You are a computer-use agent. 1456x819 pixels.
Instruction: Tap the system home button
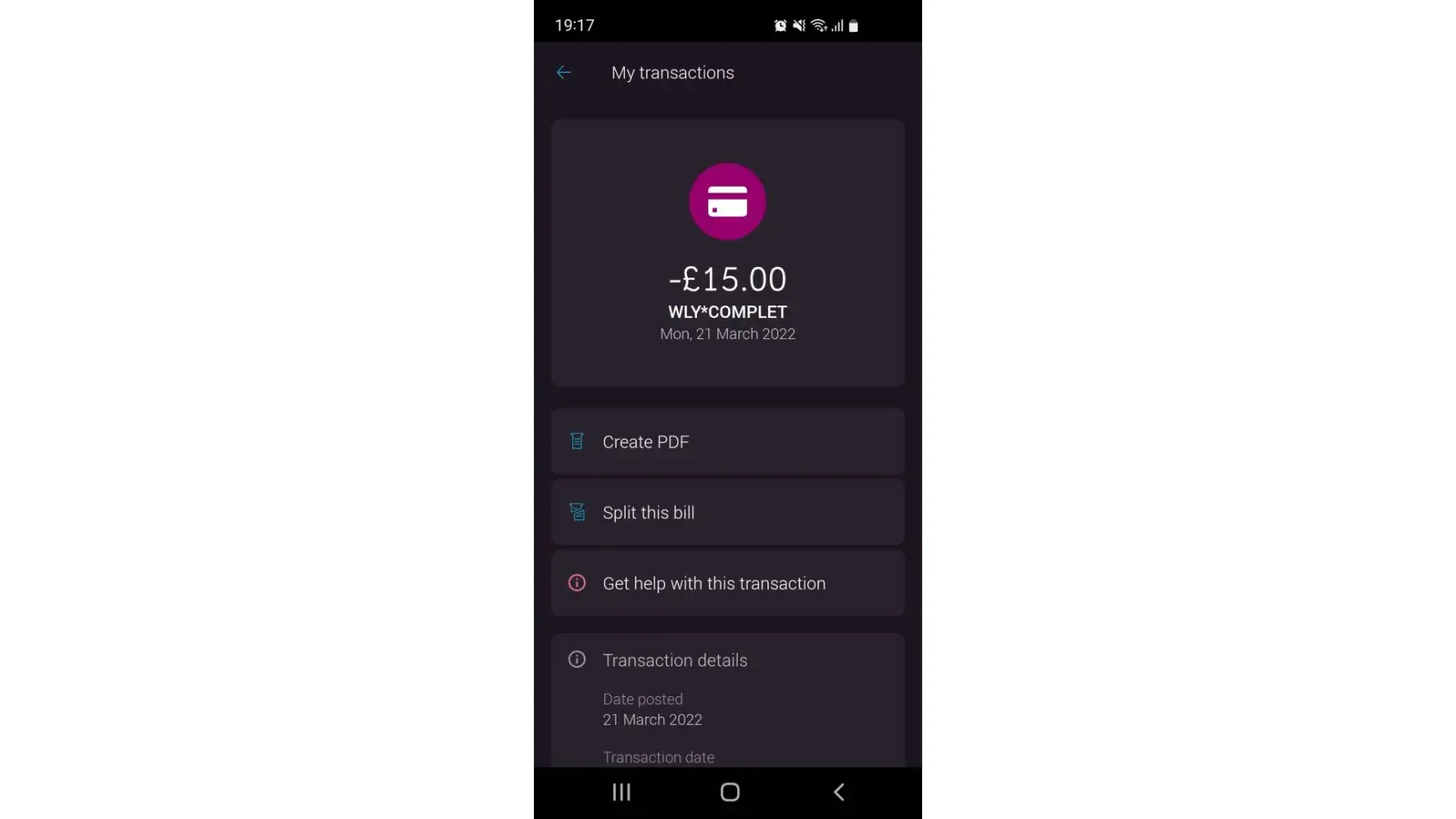729,792
